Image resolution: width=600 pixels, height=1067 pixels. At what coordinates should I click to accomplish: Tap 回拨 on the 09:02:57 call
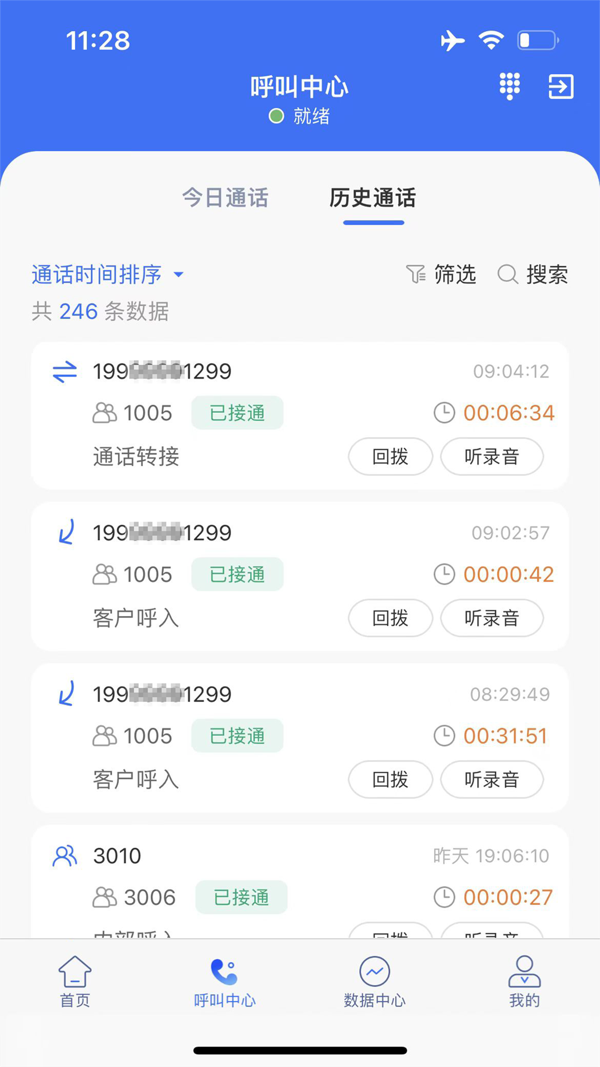pyautogui.click(x=390, y=618)
